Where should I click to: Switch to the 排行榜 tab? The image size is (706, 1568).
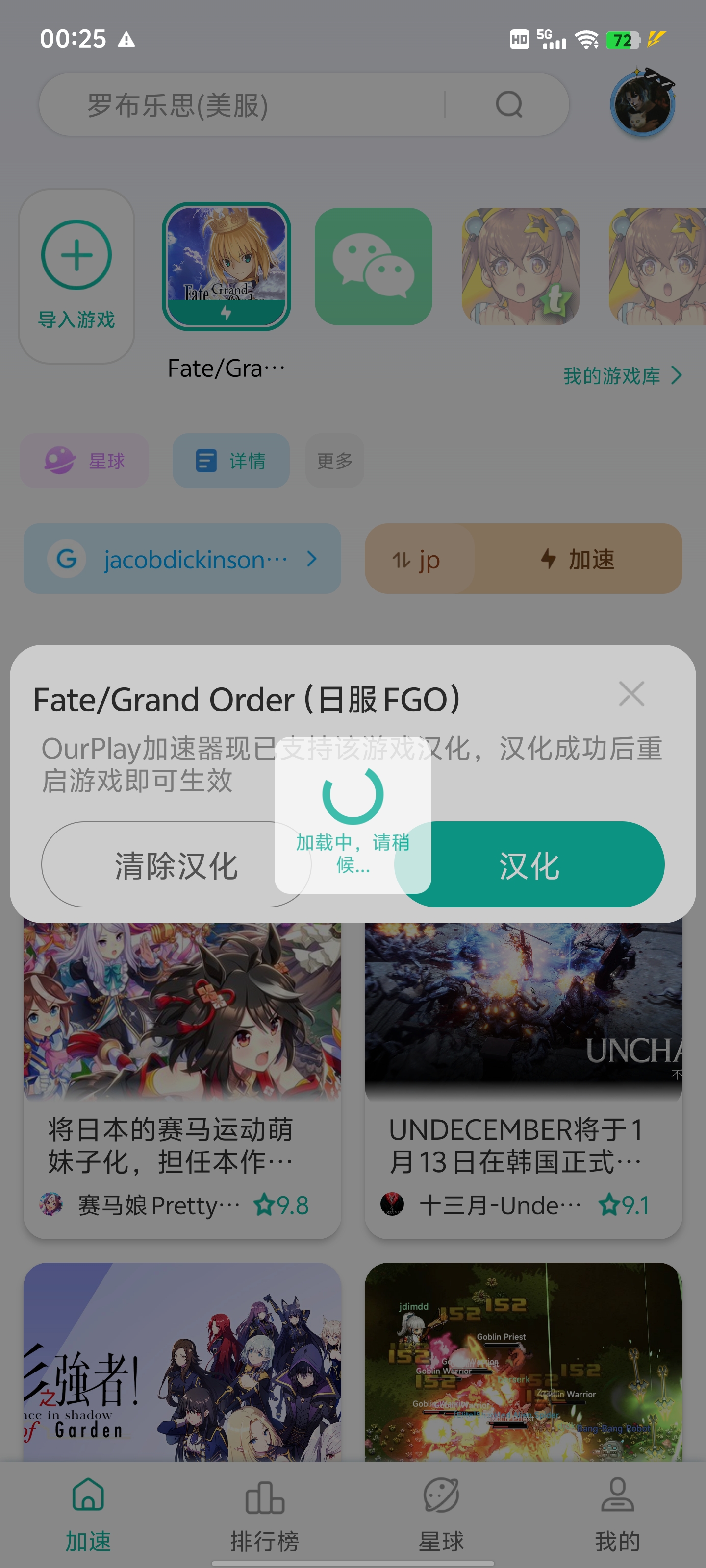coord(264,1515)
